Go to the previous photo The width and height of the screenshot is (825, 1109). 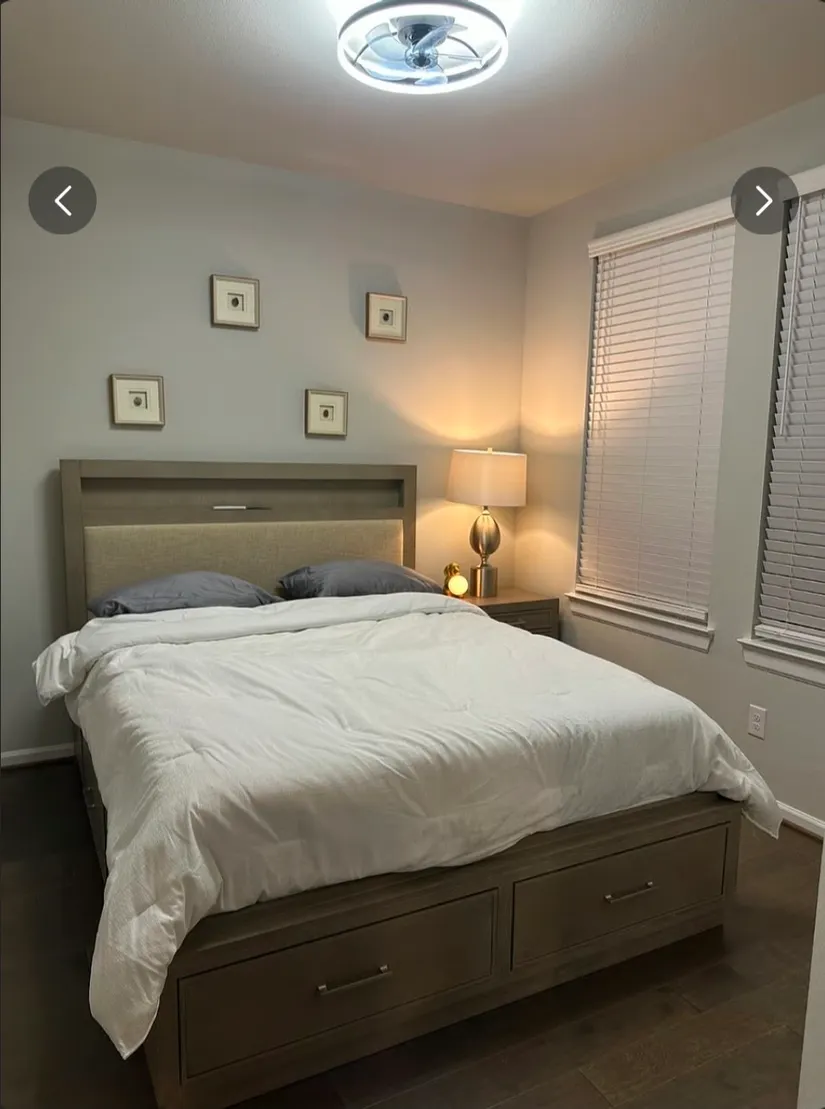[x=62, y=200]
